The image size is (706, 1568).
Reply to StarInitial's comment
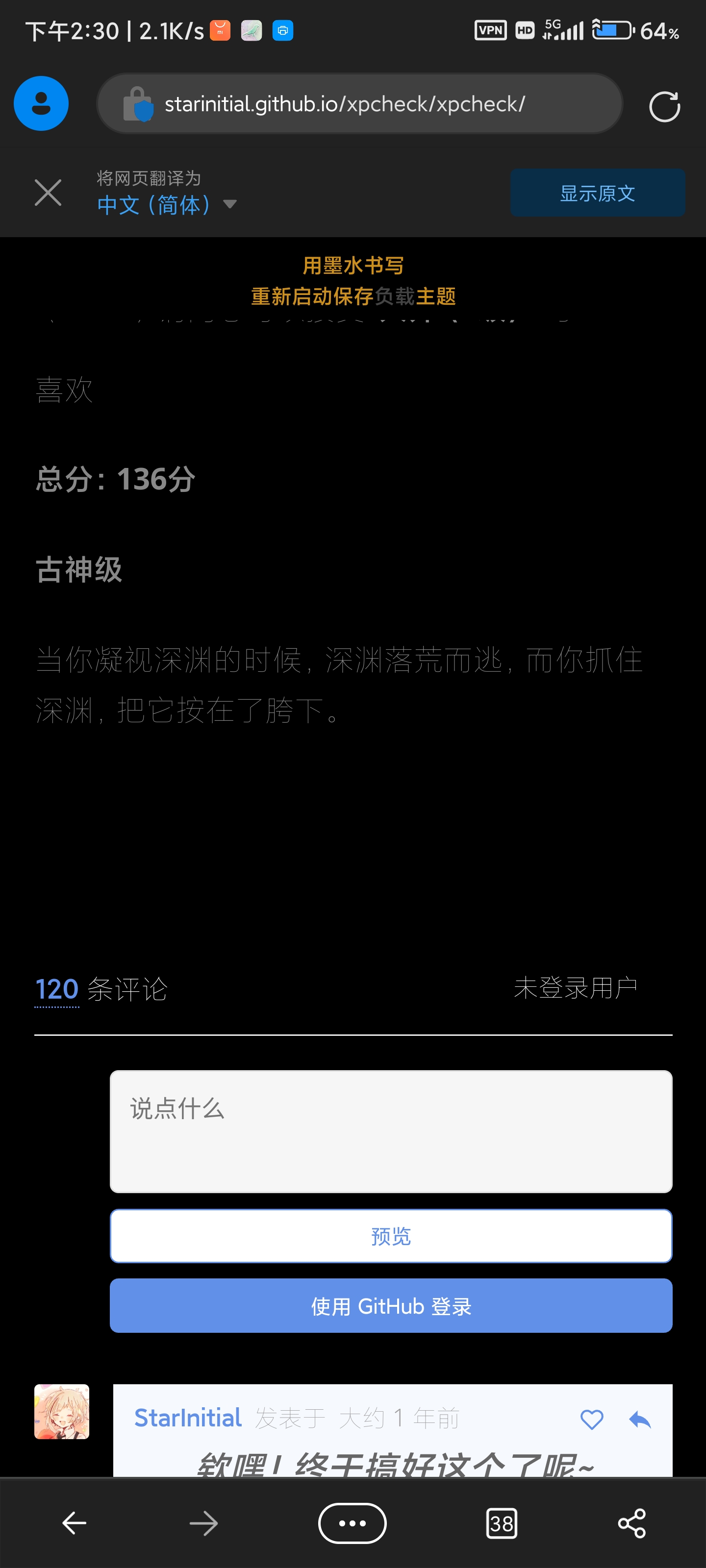pos(641,1419)
